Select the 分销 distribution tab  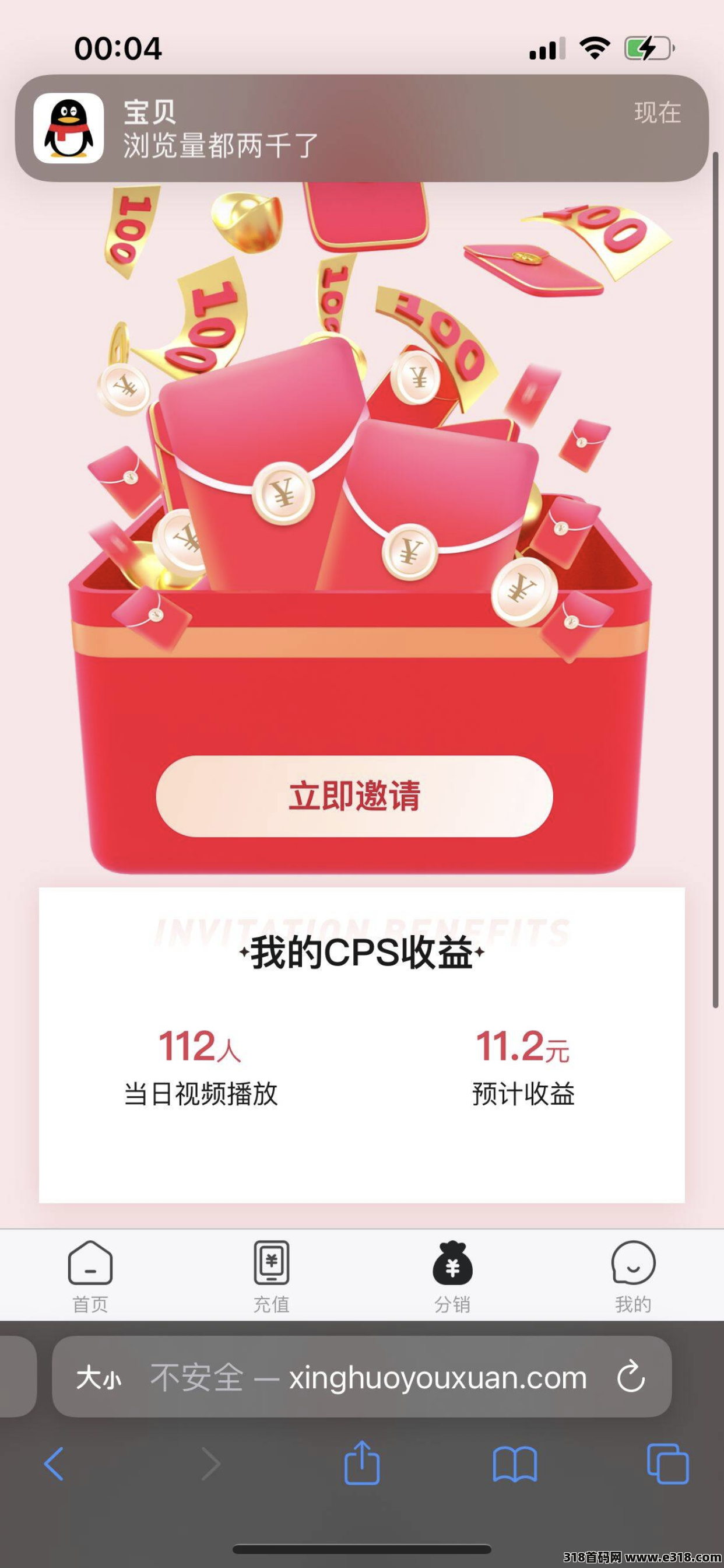pyautogui.click(x=452, y=1276)
